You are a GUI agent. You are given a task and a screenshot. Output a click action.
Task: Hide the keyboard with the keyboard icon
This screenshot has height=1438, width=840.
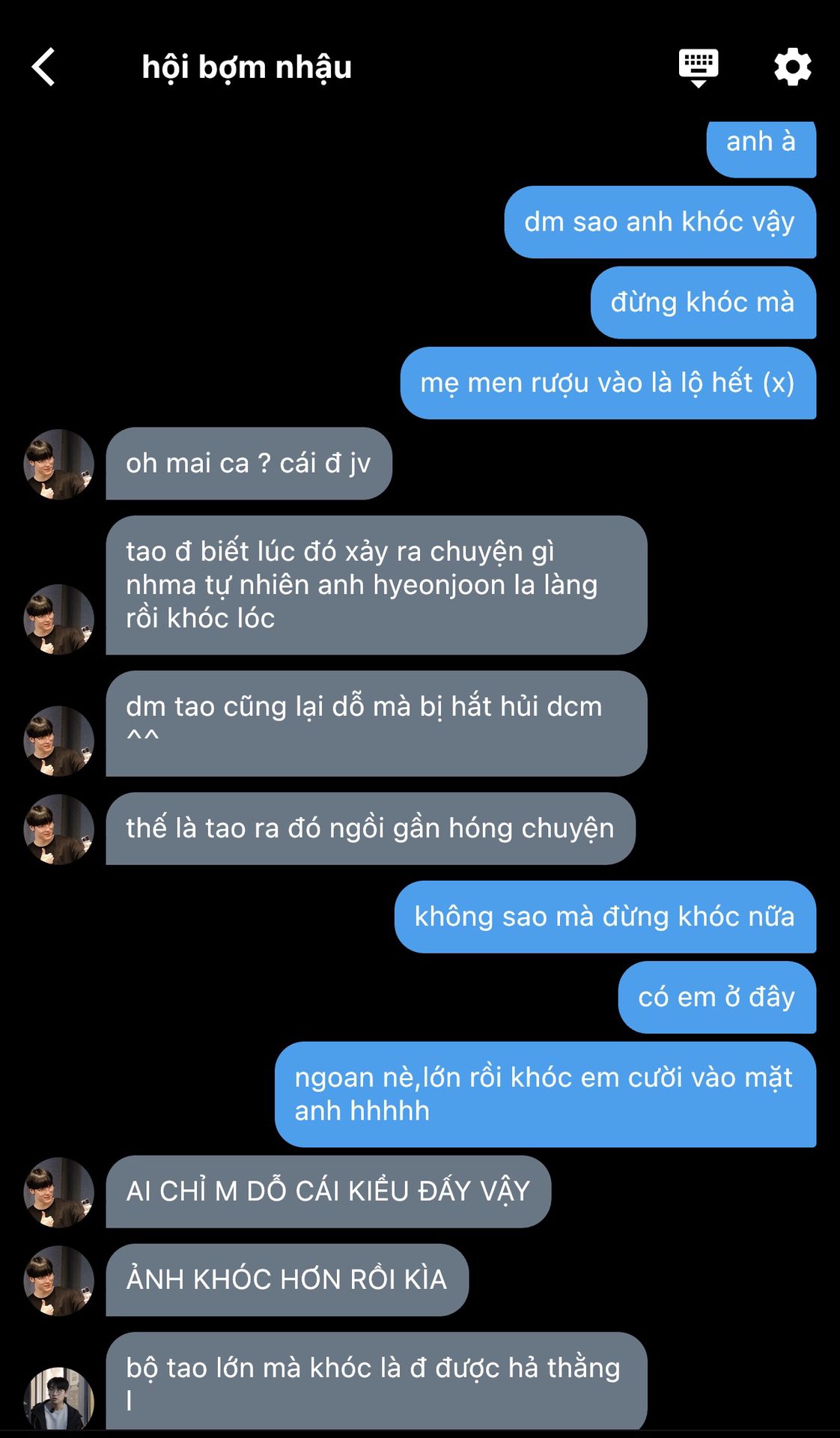point(699,68)
